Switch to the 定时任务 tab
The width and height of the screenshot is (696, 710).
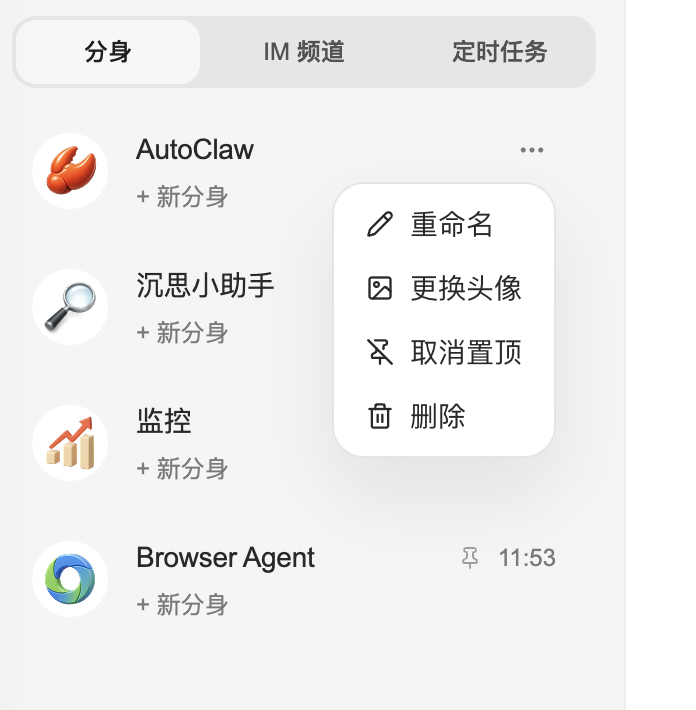coord(499,52)
